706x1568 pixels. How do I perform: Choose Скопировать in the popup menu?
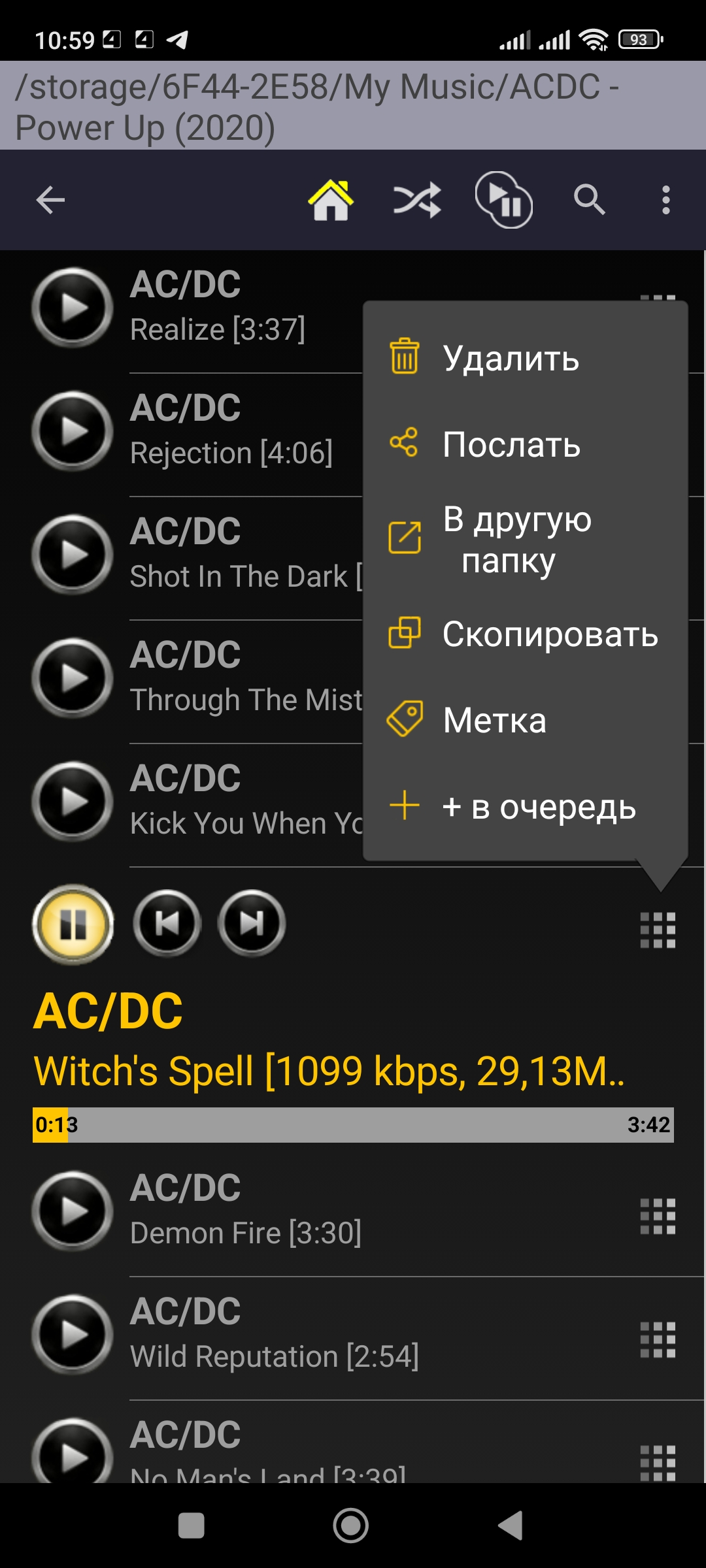pyautogui.click(x=526, y=634)
